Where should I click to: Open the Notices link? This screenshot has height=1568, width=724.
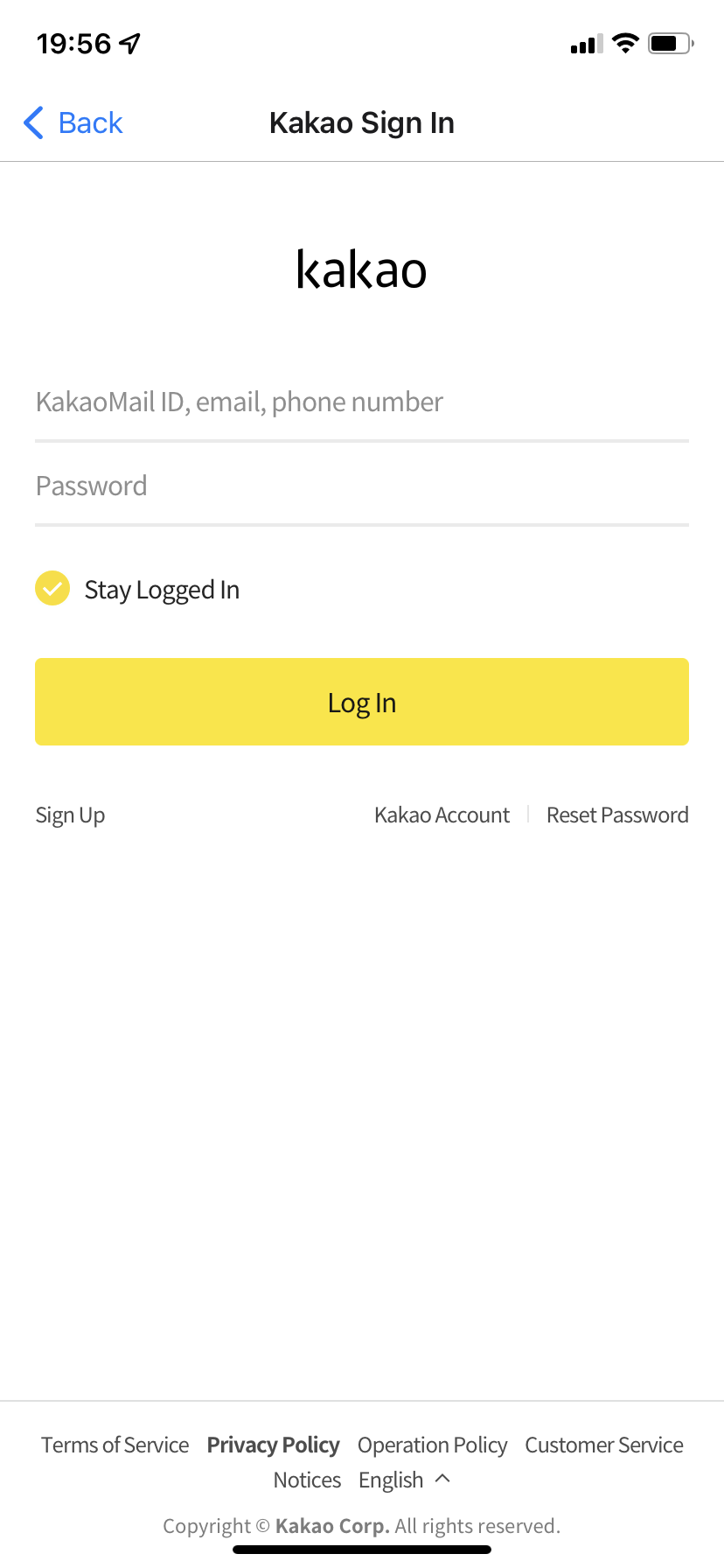307,1480
